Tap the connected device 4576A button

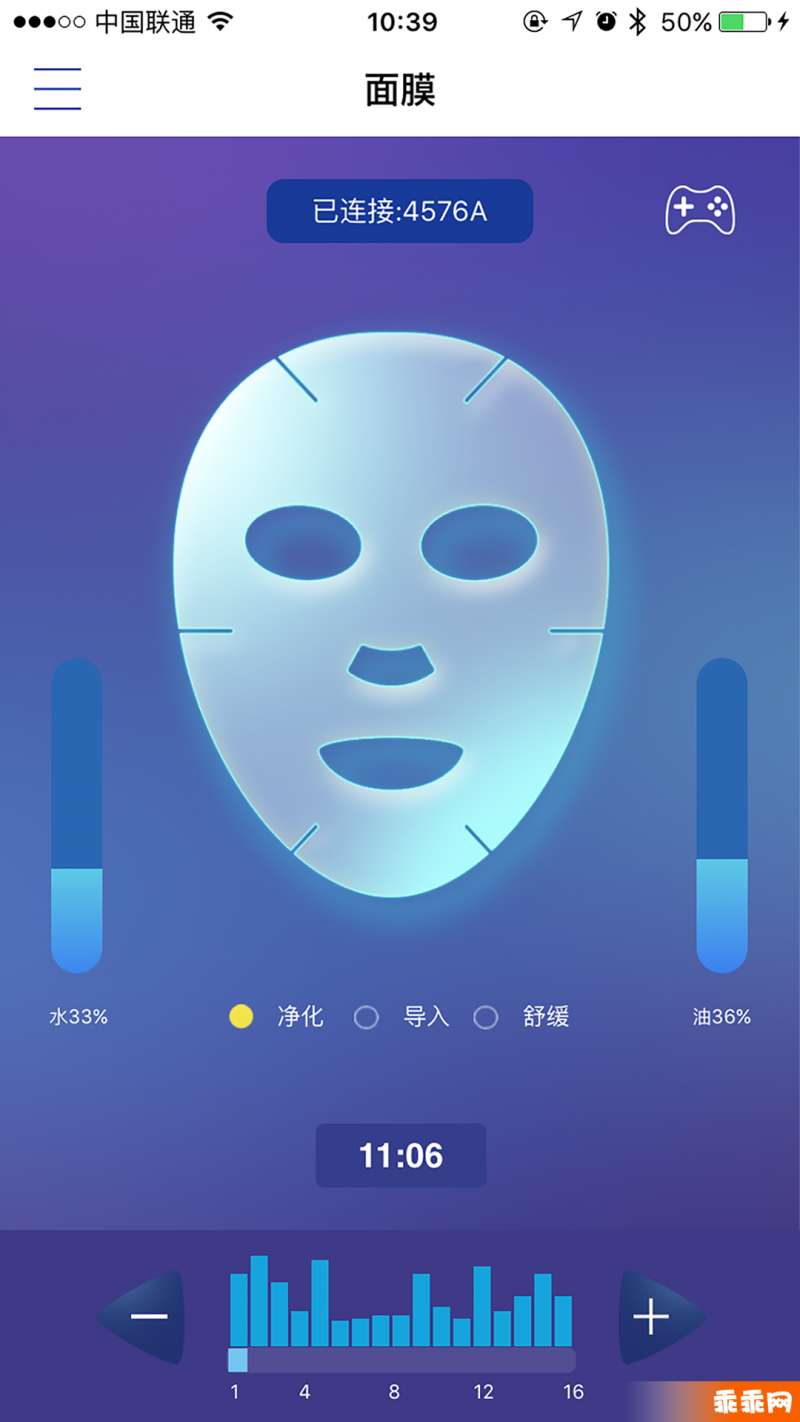point(400,211)
